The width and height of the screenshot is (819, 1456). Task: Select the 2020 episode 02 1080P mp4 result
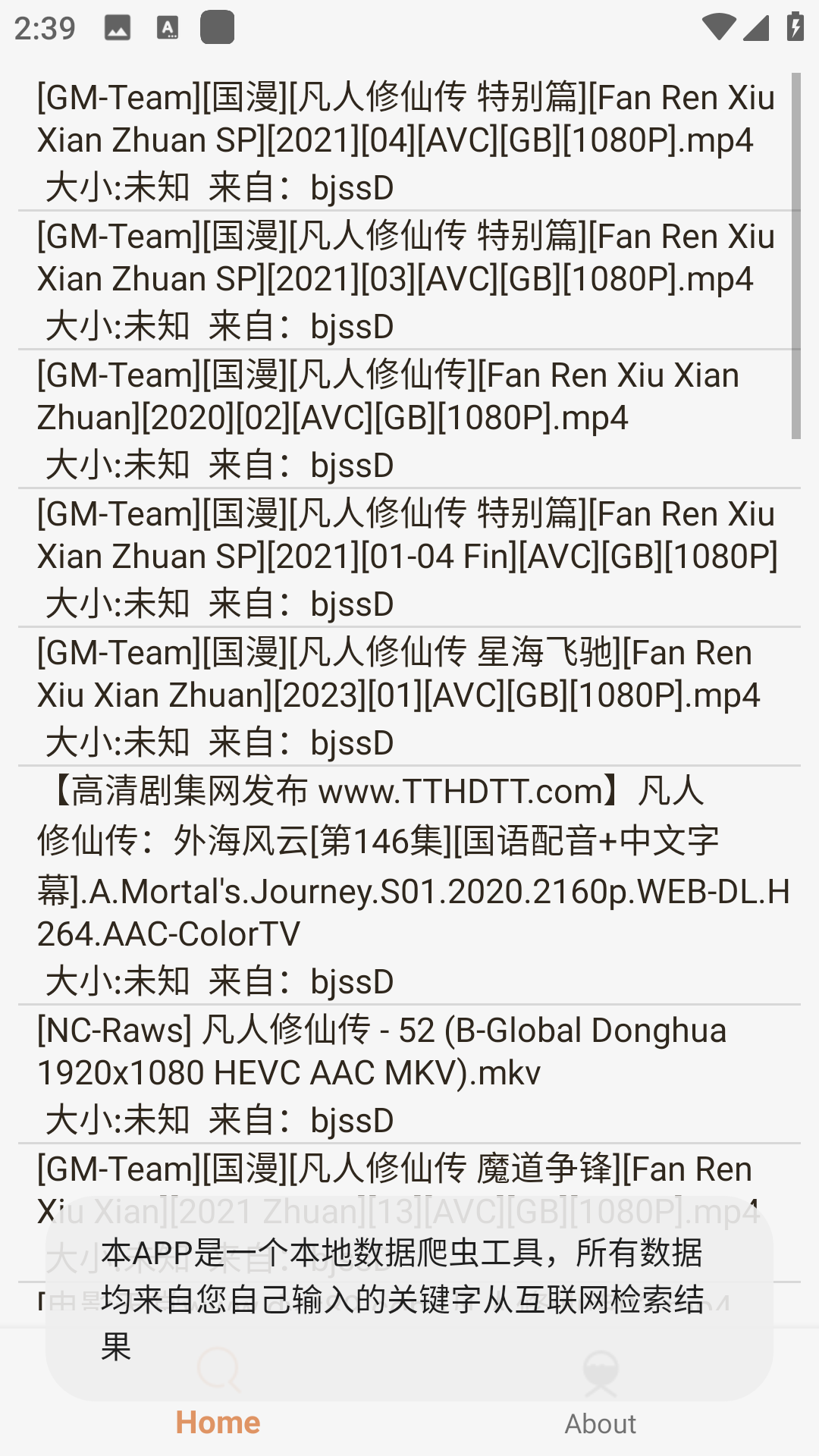click(x=409, y=417)
